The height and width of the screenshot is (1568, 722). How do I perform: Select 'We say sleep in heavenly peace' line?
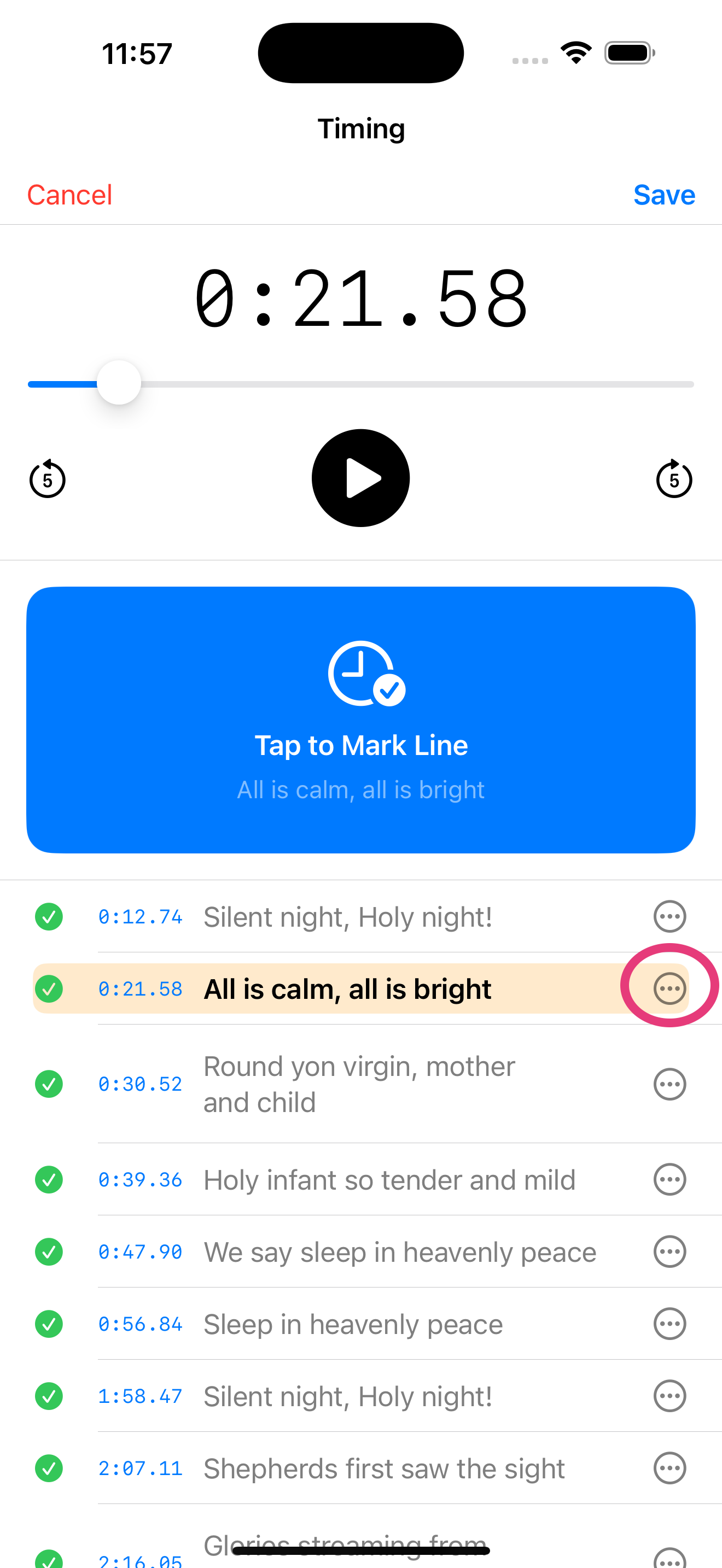[x=399, y=1252]
